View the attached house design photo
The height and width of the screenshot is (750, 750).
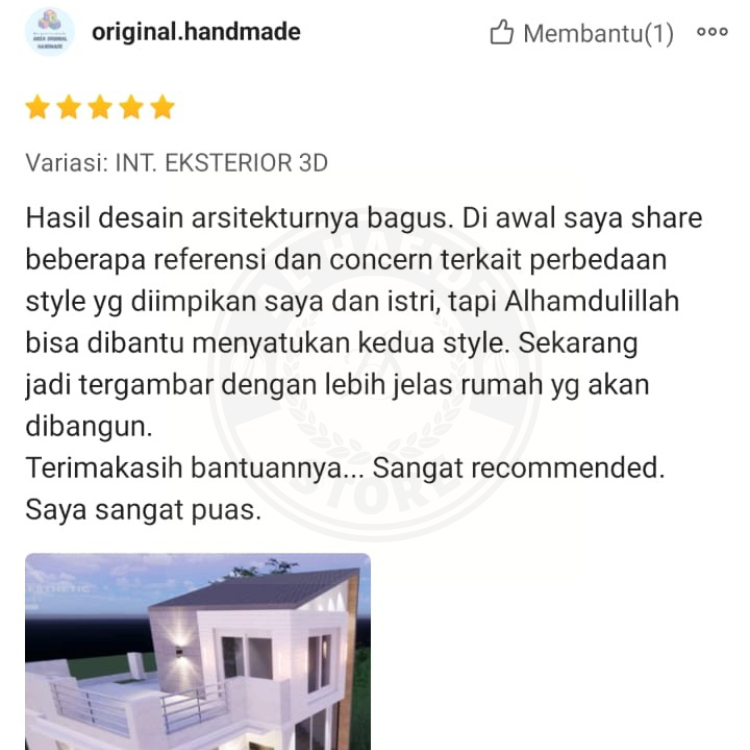coord(197,650)
